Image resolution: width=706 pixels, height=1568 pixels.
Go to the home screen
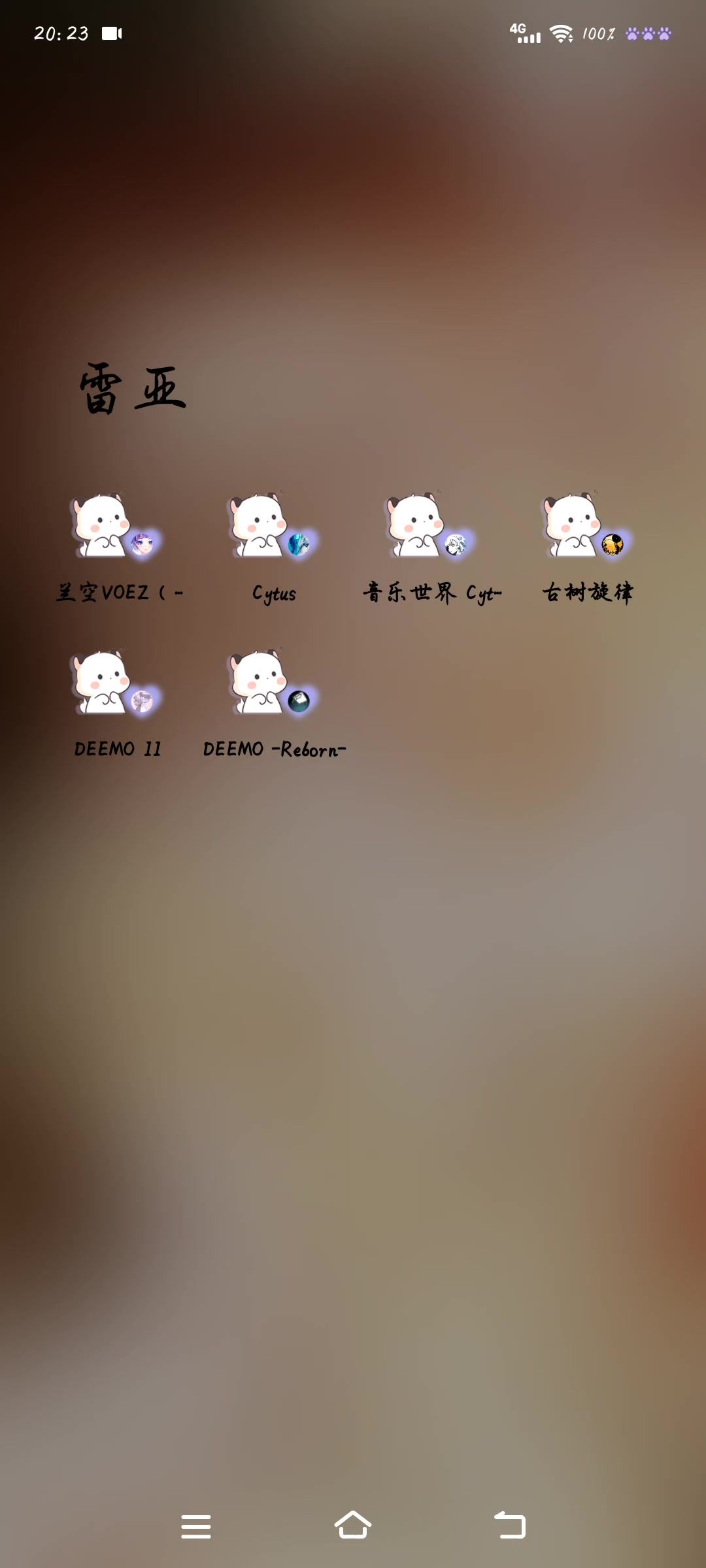[x=353, y=1526]
